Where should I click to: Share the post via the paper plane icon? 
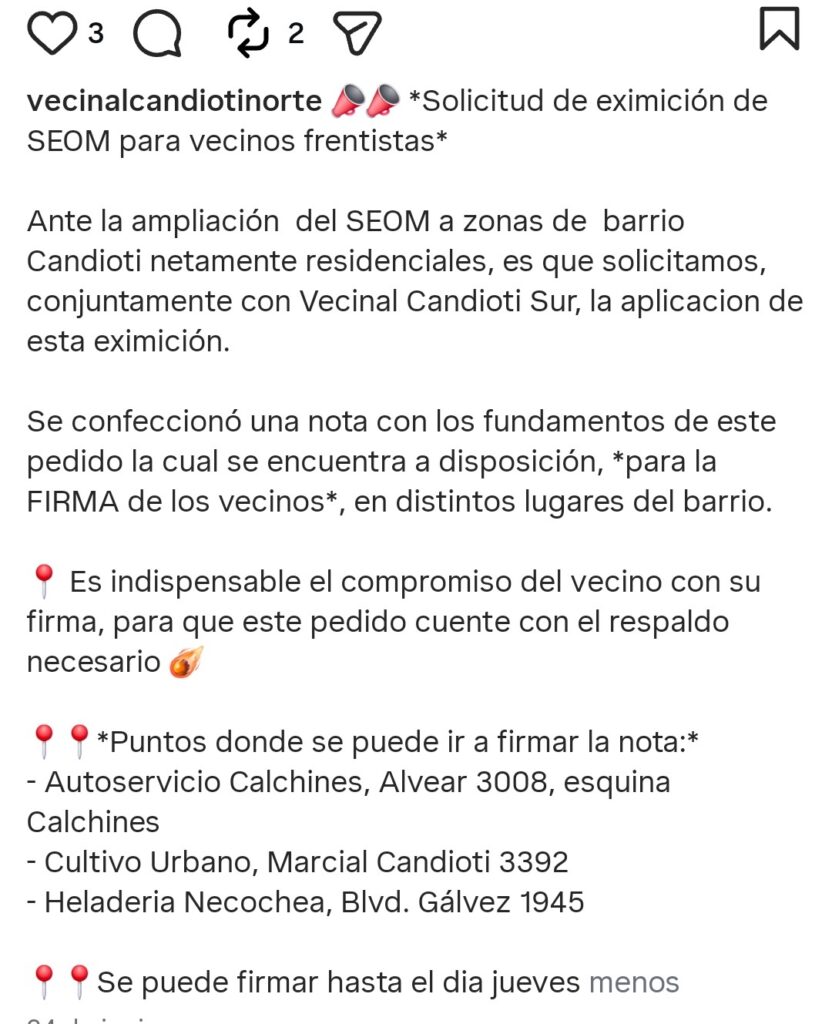[x=357, y=33]
